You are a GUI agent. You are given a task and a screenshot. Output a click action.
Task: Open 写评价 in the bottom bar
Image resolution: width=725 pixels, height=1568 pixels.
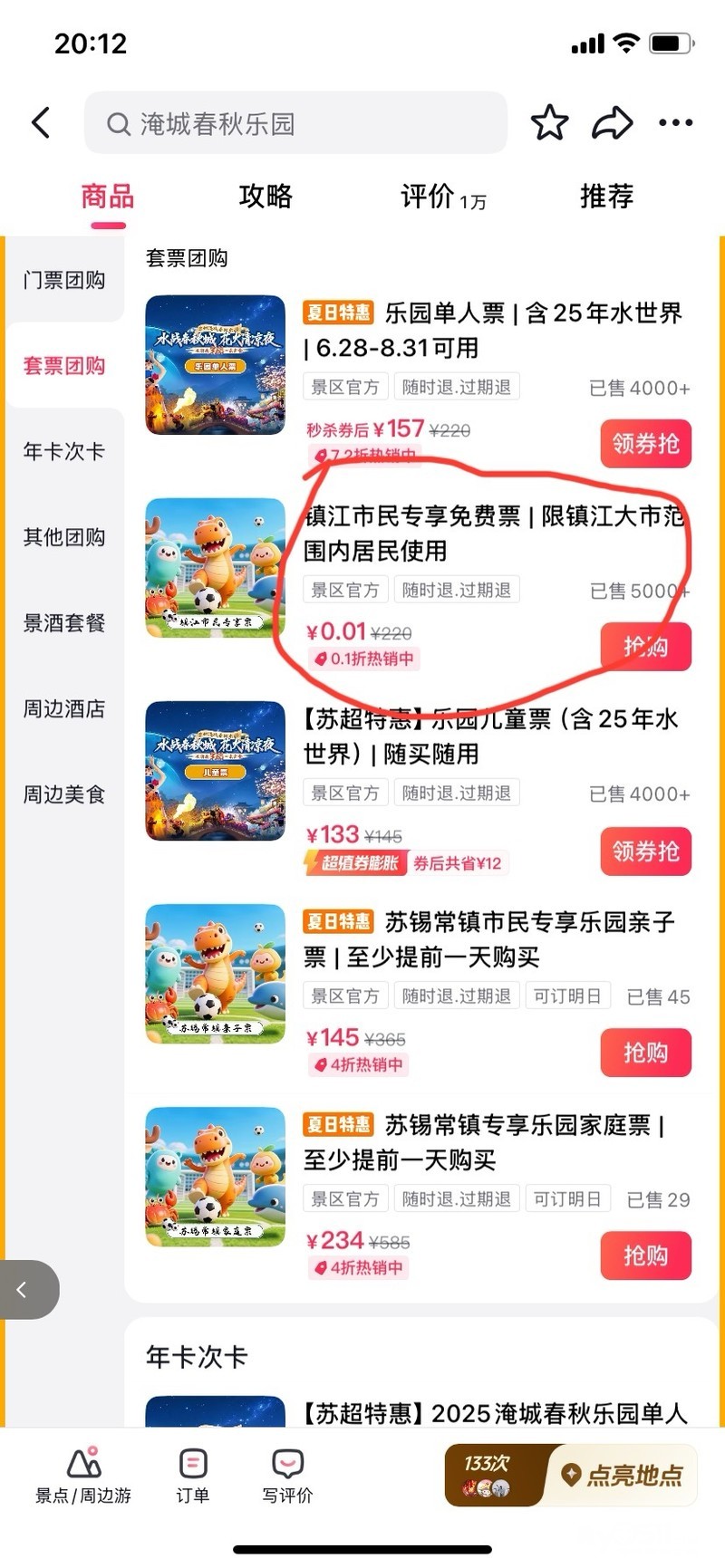pos(287,1476)
